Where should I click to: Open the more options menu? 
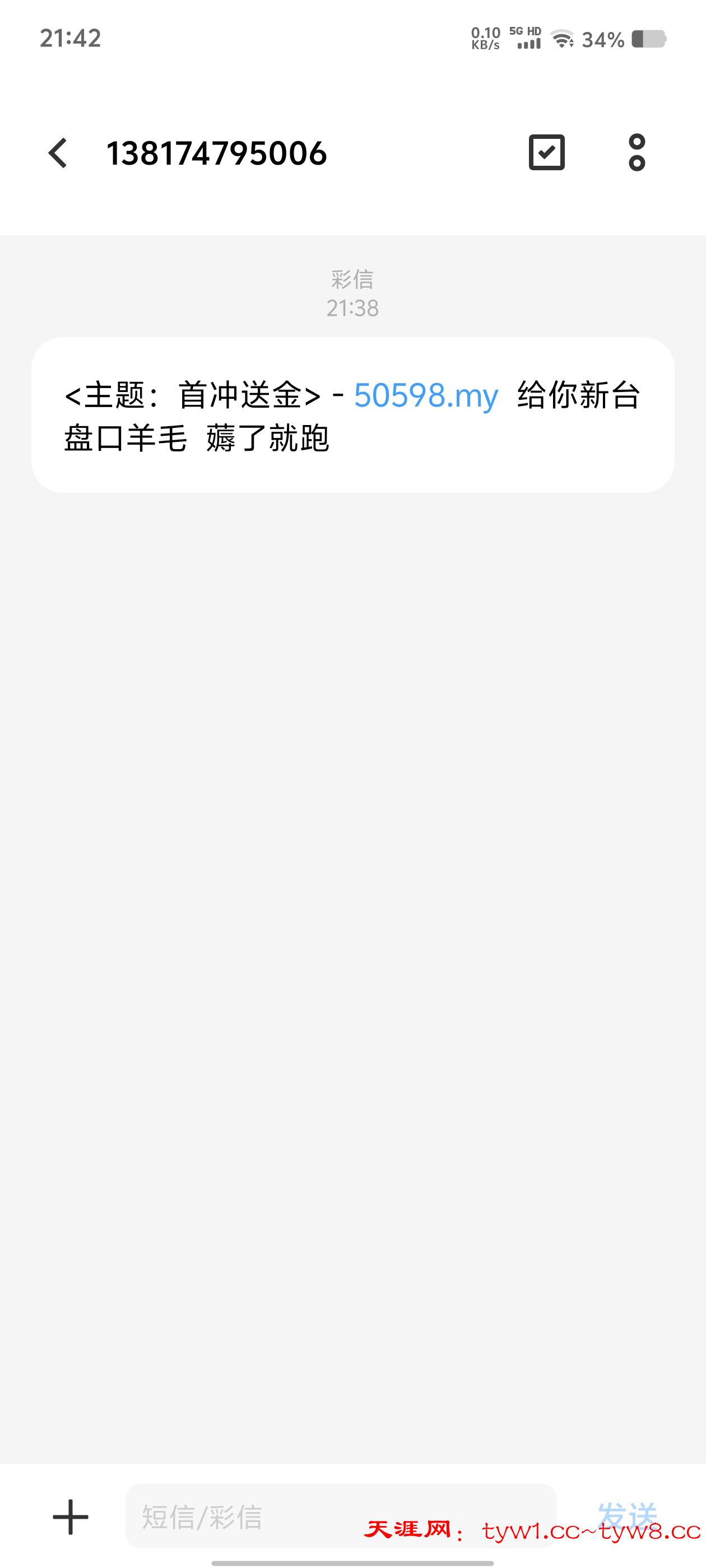[637, 153]
